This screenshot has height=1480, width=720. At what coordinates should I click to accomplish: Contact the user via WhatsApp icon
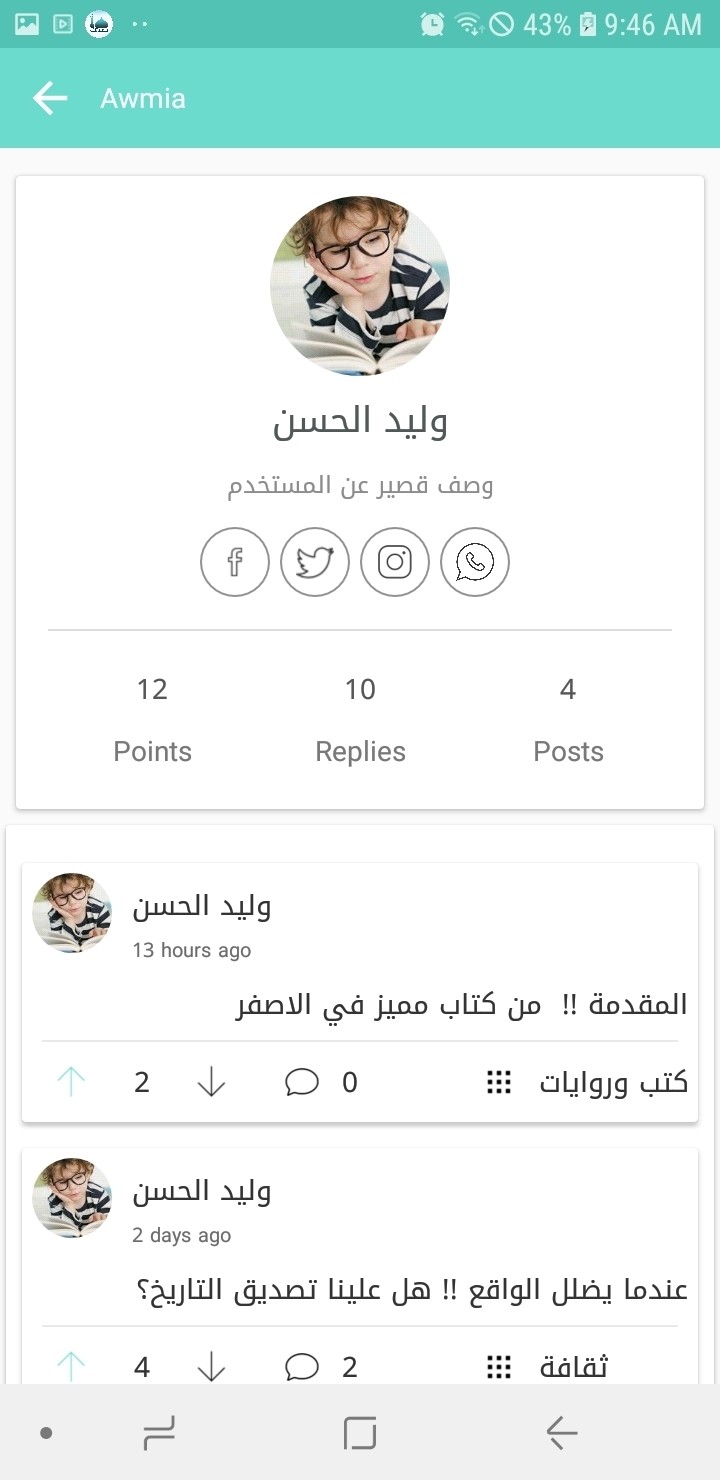(x=475, y=562)
